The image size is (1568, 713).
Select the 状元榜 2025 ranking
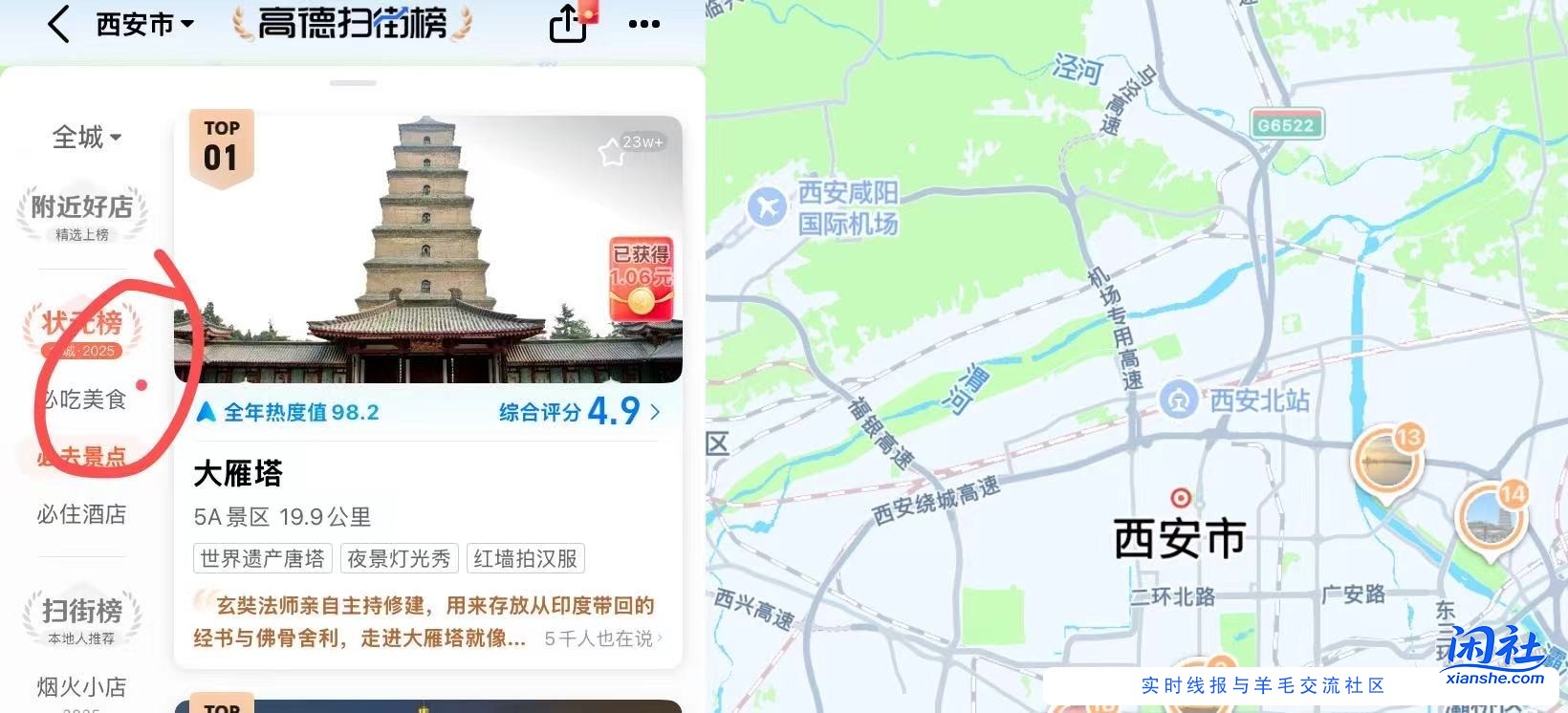click(82, 331)
